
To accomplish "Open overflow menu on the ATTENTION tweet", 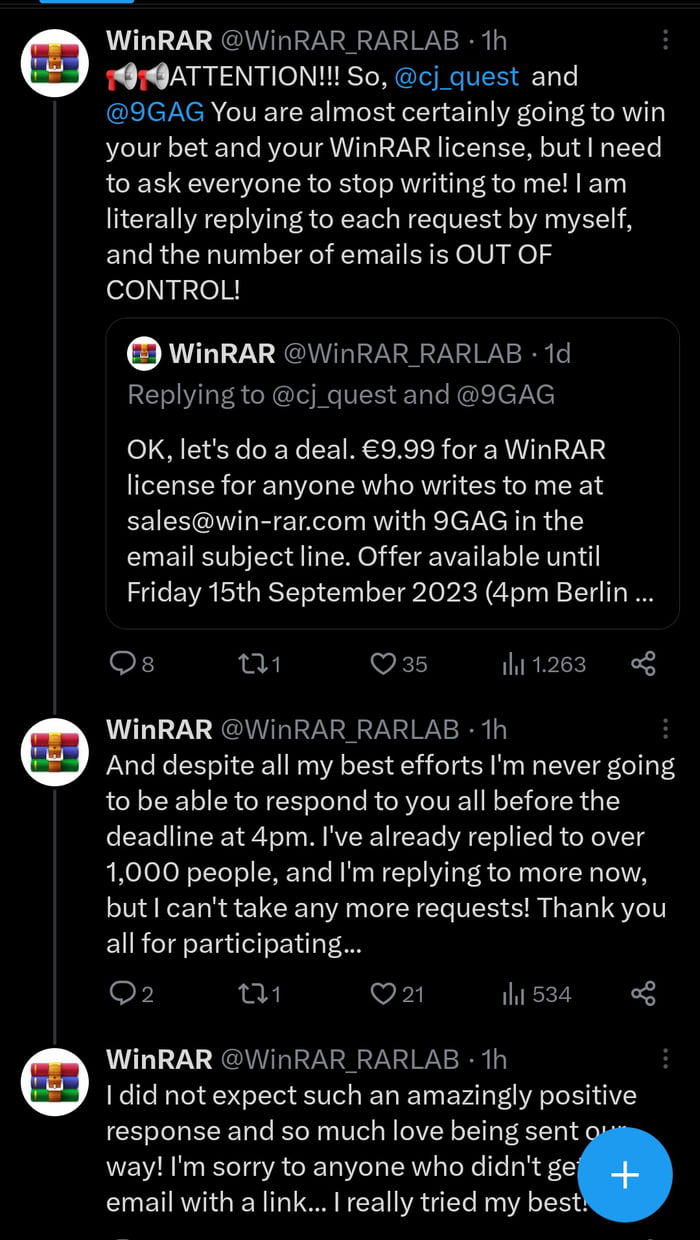I will (666, 41).
